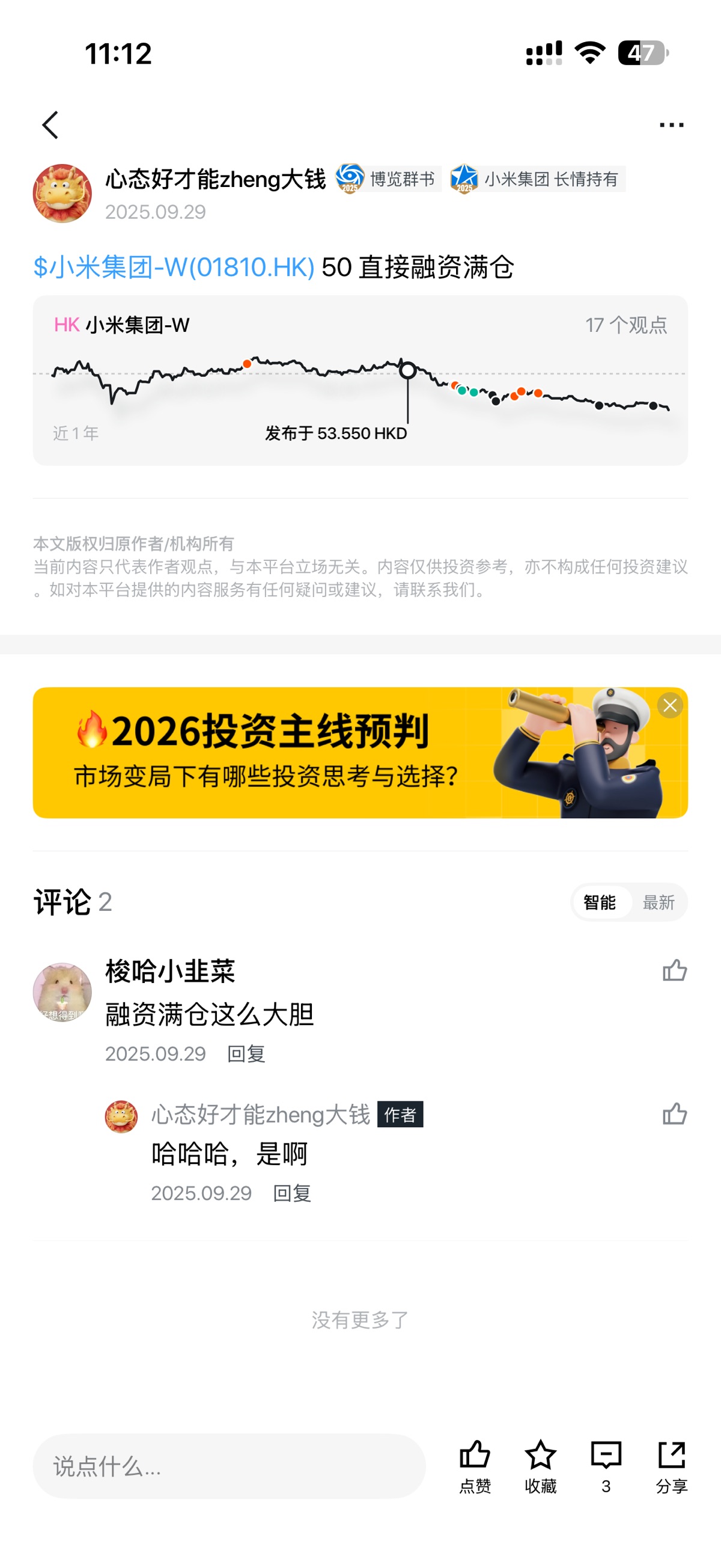This screenshot has width=721, height=1568.
Task: Open the 博览群书 badge
Action: (388, 179)
